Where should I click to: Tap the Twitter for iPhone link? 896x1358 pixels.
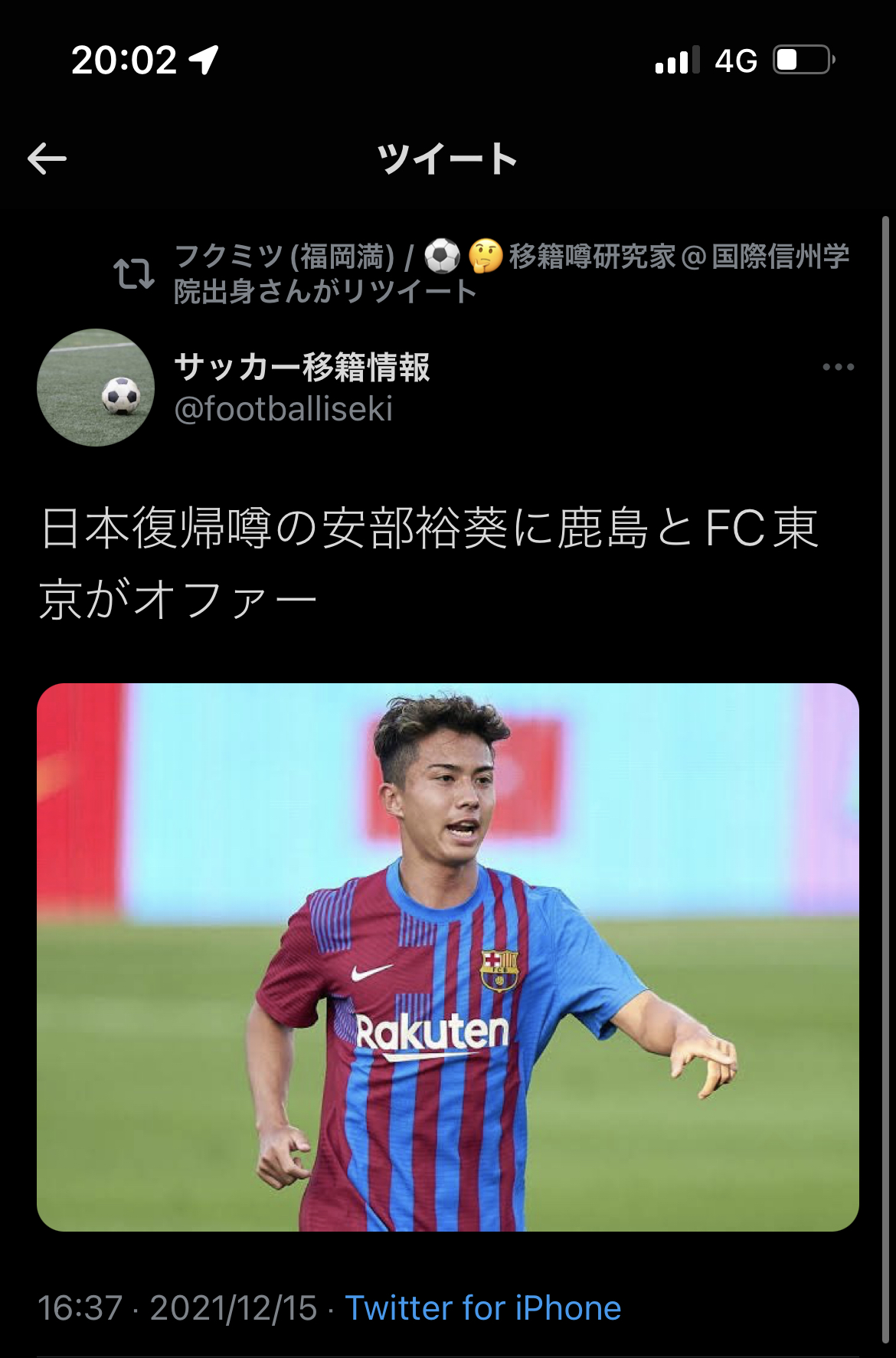[482, 1308]
